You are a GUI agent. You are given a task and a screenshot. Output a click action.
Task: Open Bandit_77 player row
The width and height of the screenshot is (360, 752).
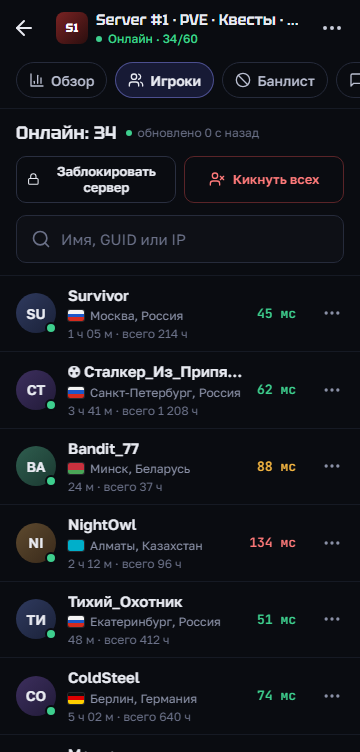[180, 467]
